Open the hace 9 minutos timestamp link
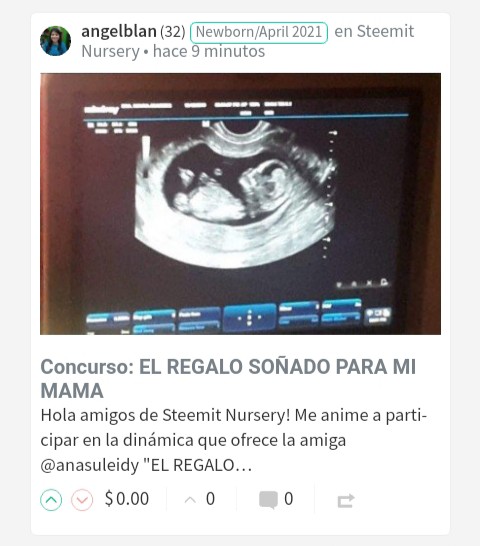Screen dimensions: 480x546 (209, 51)
